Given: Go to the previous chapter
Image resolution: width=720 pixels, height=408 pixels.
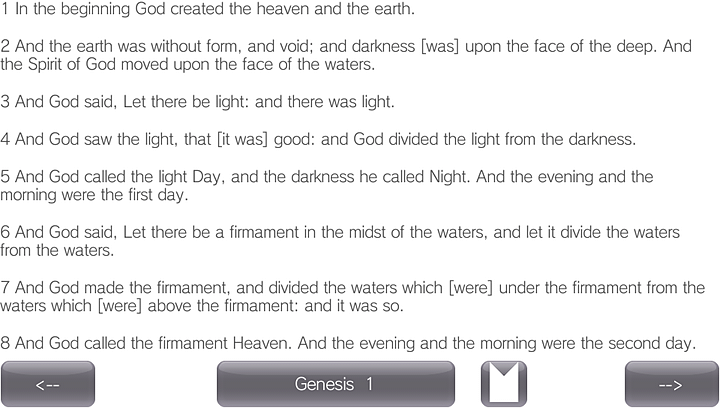Looking at the screenshot, I should point(48,384).
